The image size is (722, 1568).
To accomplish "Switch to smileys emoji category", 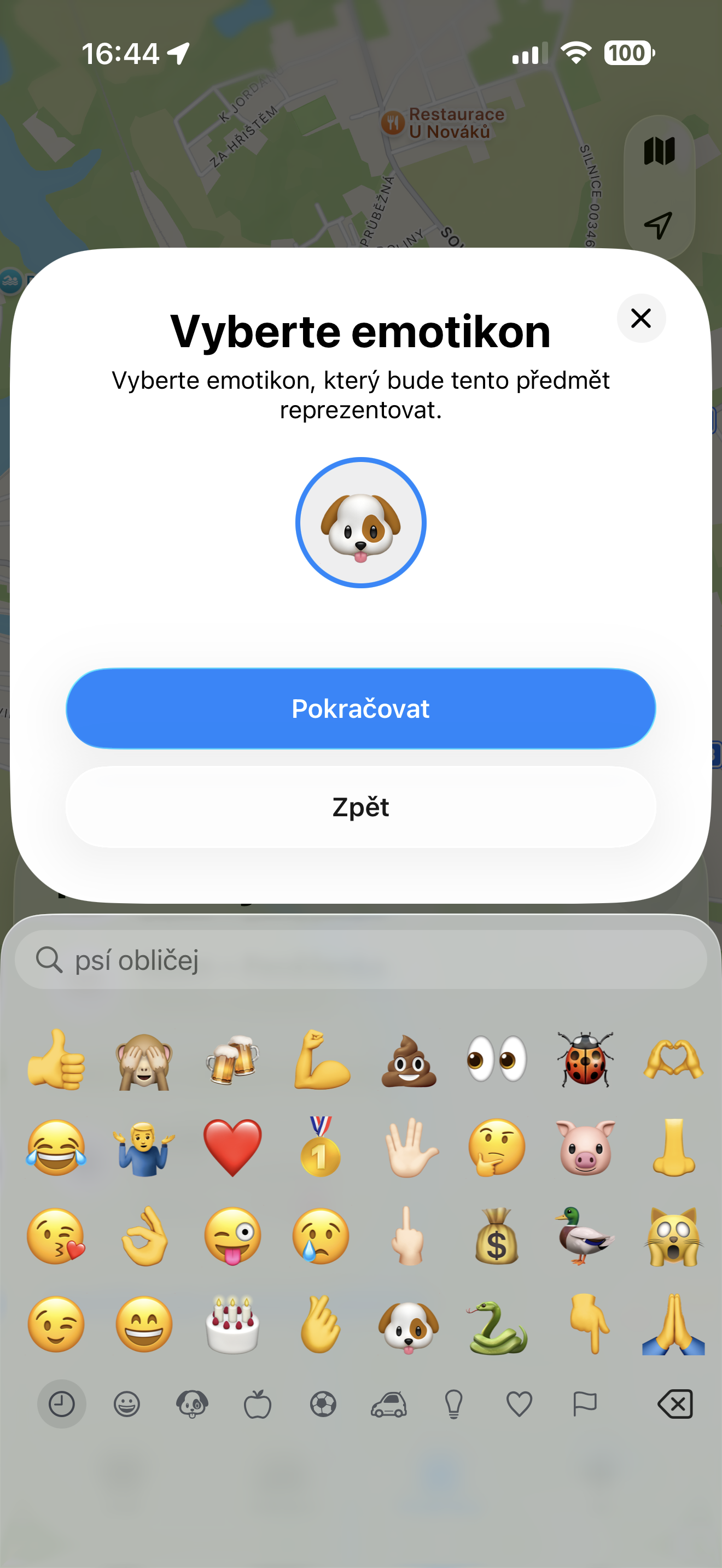I will pyautogui.click(x=127, y=1405).
